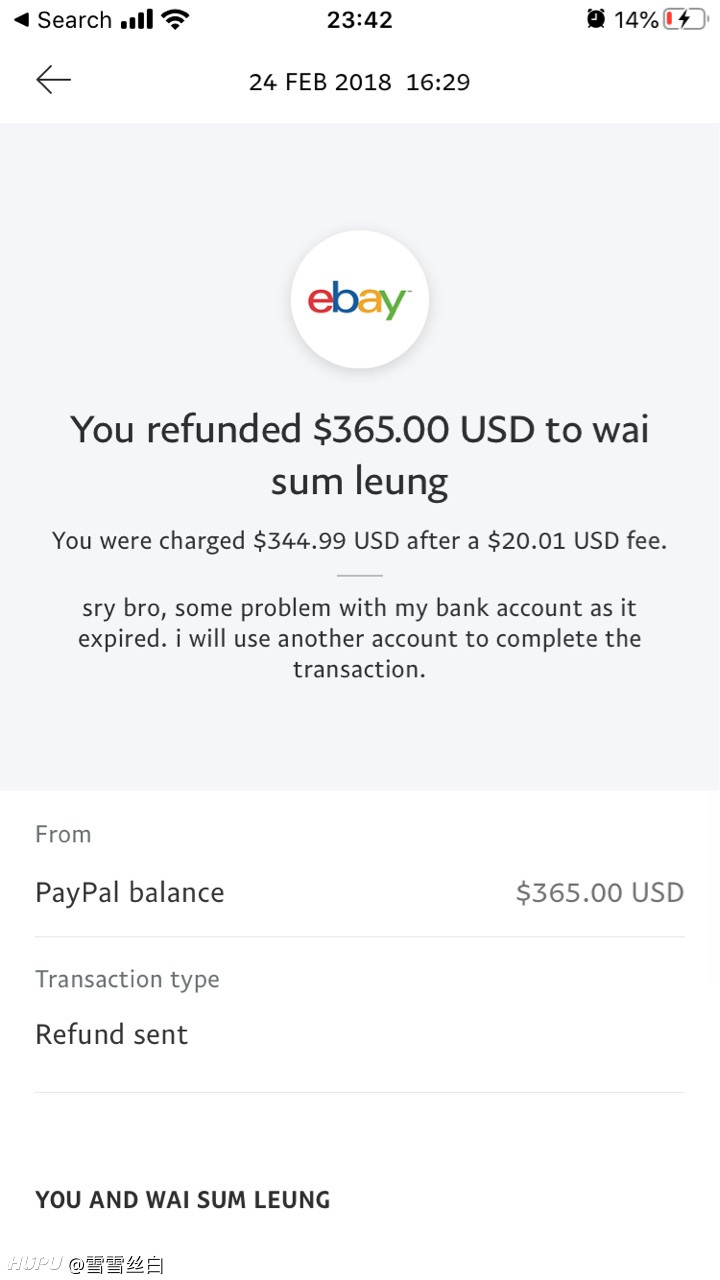
Task: Go back using the arrow icon
Action: pyautogui.click(x=53, y=80)
